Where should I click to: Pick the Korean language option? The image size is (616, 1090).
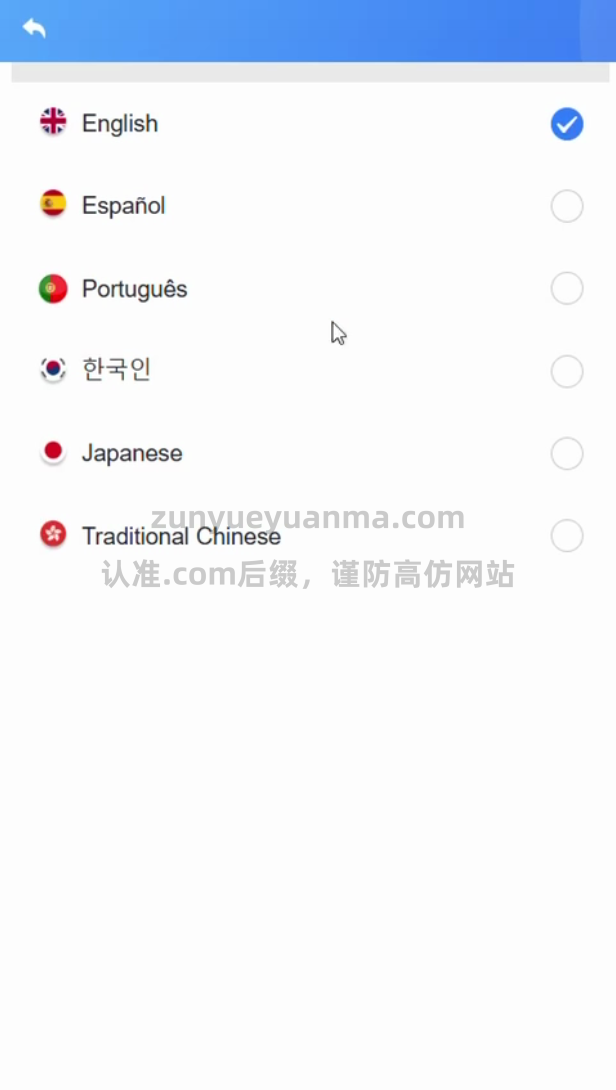click(310, 371)
